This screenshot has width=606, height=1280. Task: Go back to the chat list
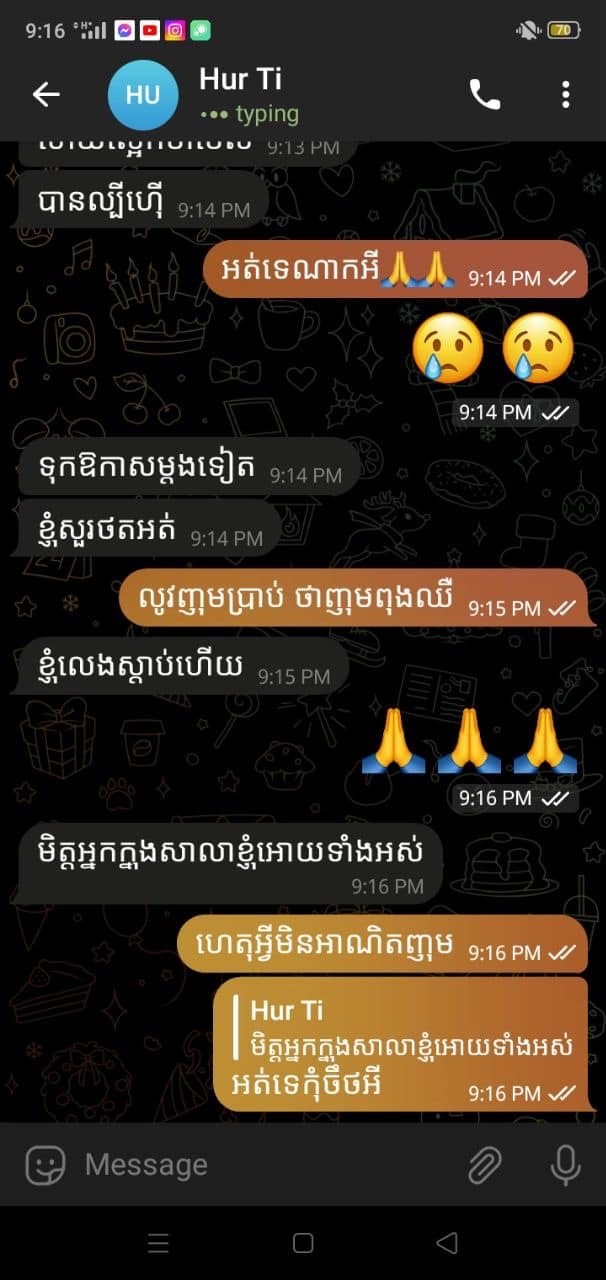(46, 94)
